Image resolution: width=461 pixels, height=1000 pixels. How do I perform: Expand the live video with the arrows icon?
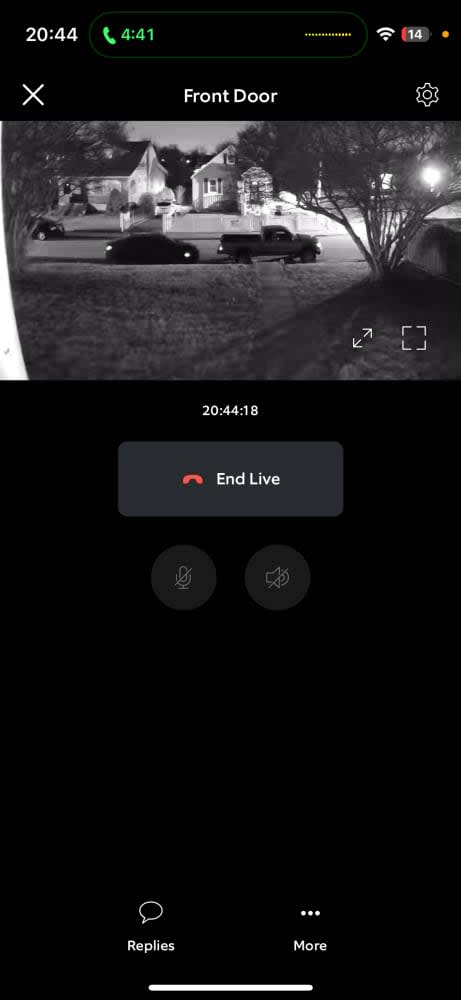point(362,338)
